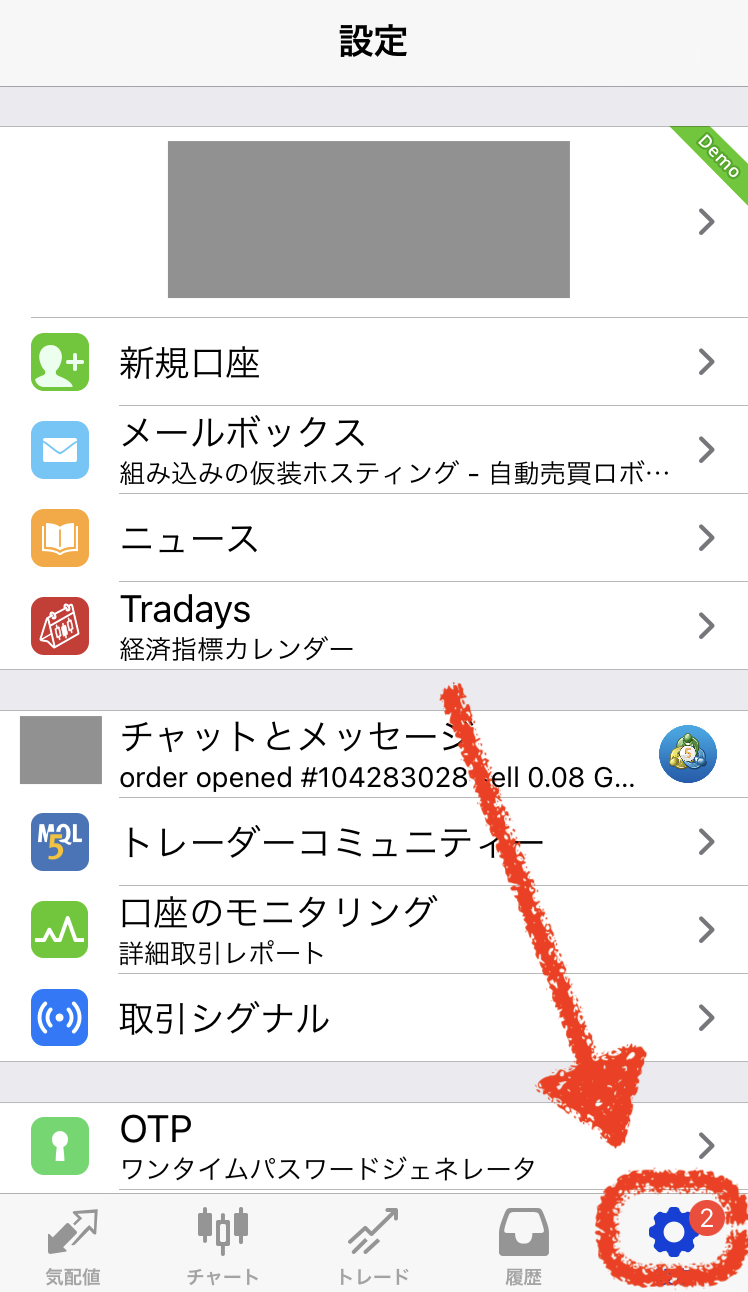Open OTP one-time password generator

374,1146
